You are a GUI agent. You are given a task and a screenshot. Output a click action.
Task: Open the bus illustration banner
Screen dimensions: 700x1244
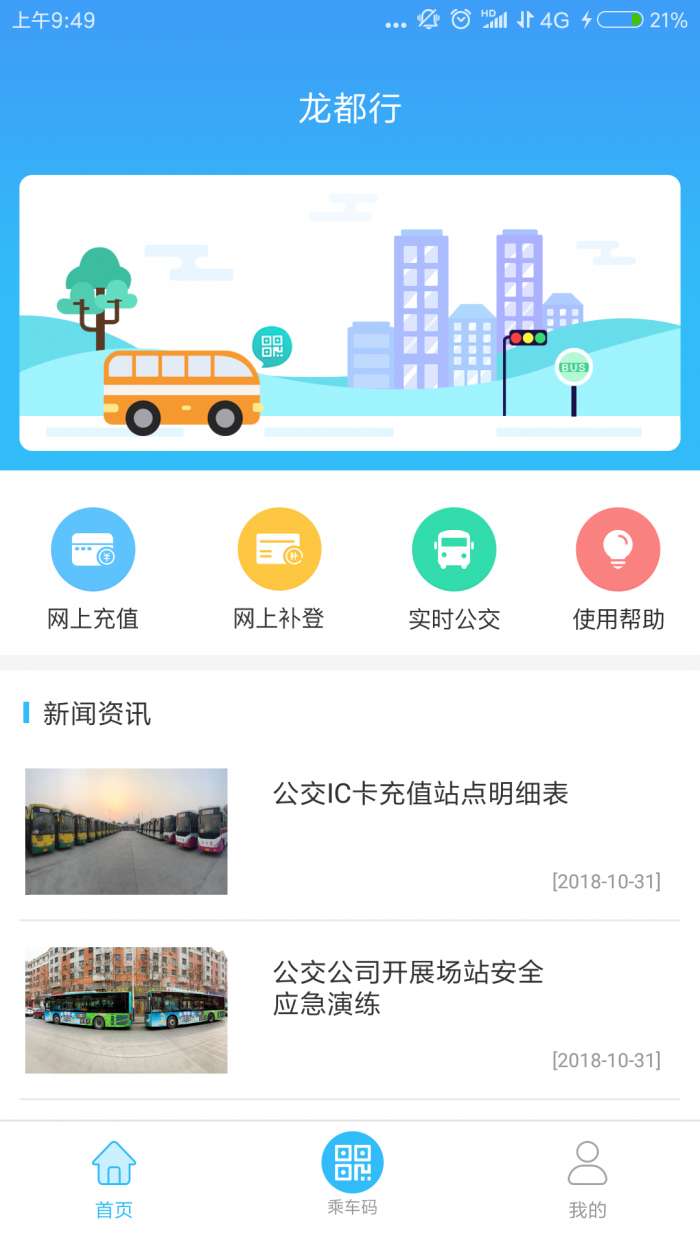coord(350,313)
